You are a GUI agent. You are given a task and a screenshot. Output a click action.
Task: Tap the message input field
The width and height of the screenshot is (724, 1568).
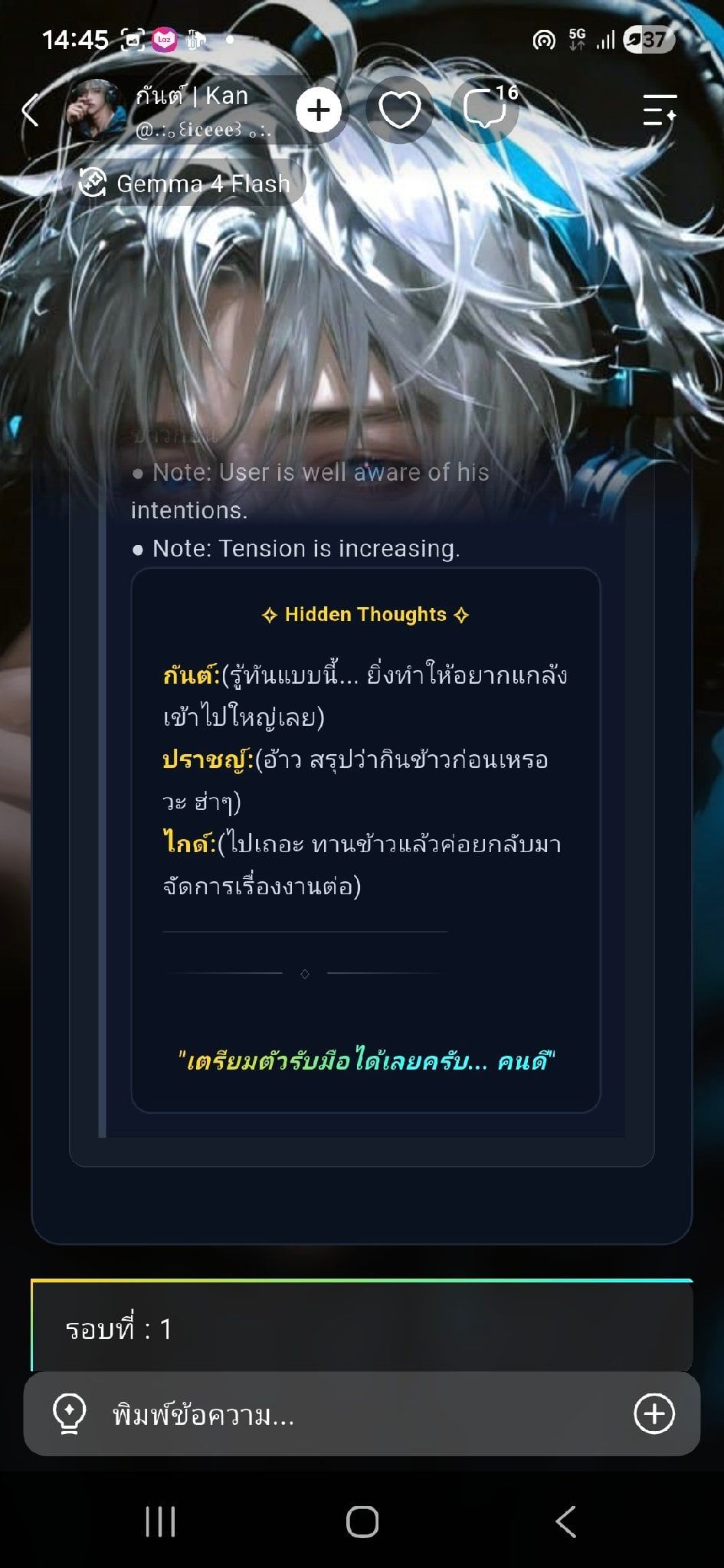362,1414
